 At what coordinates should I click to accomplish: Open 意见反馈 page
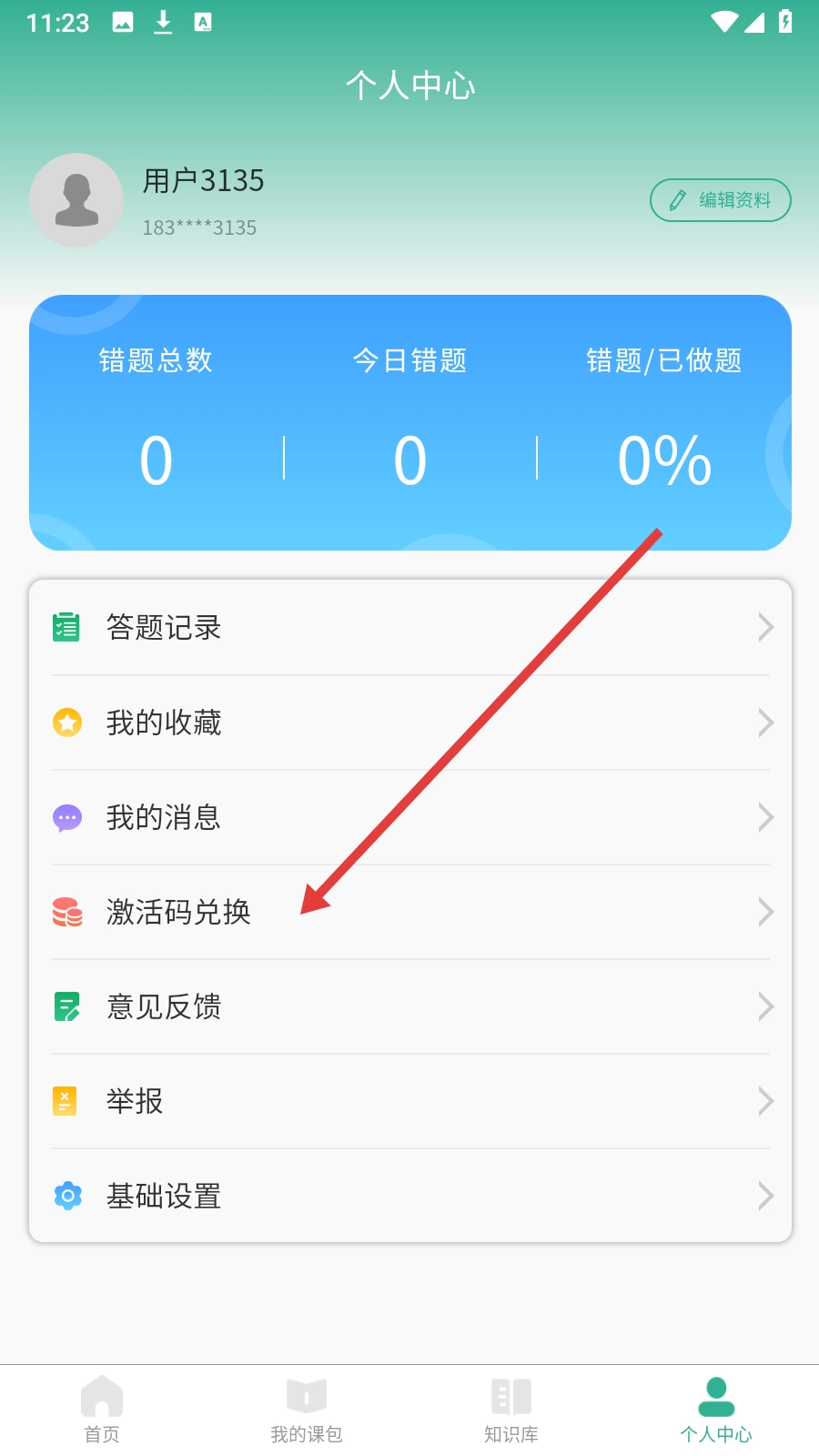[409, 1006]
